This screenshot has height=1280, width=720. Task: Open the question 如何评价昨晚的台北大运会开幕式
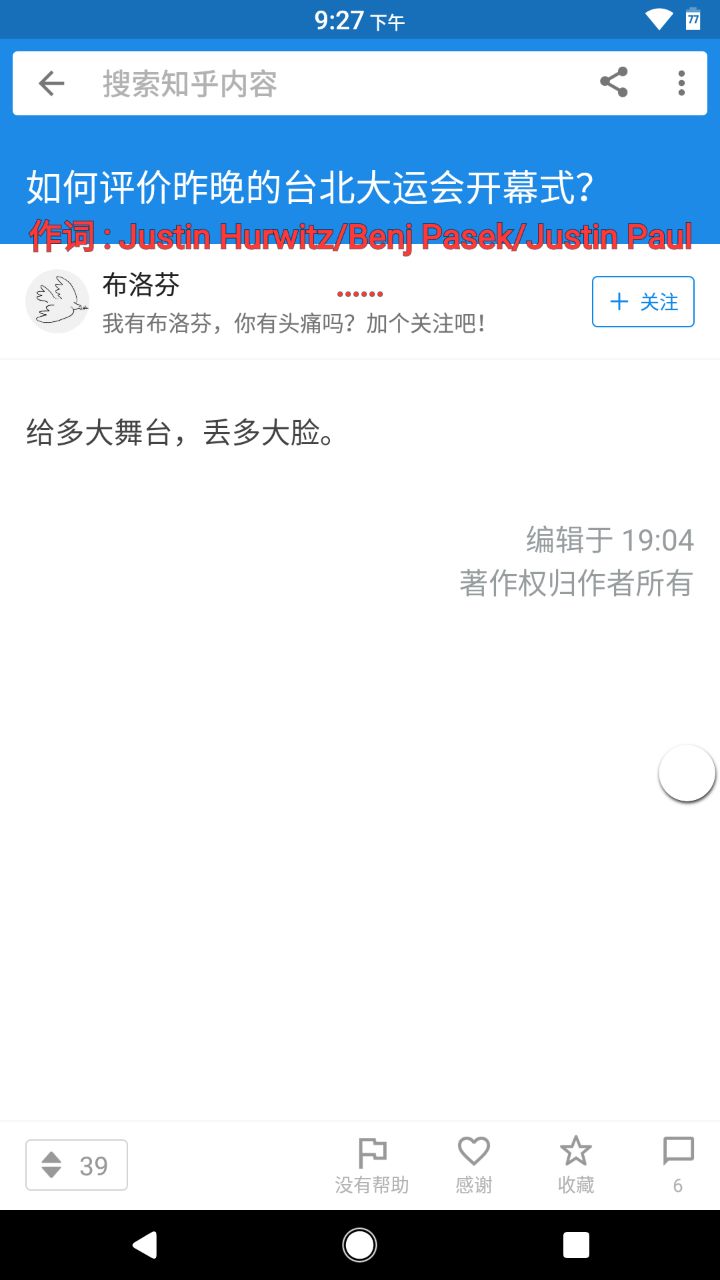(310, 187)
